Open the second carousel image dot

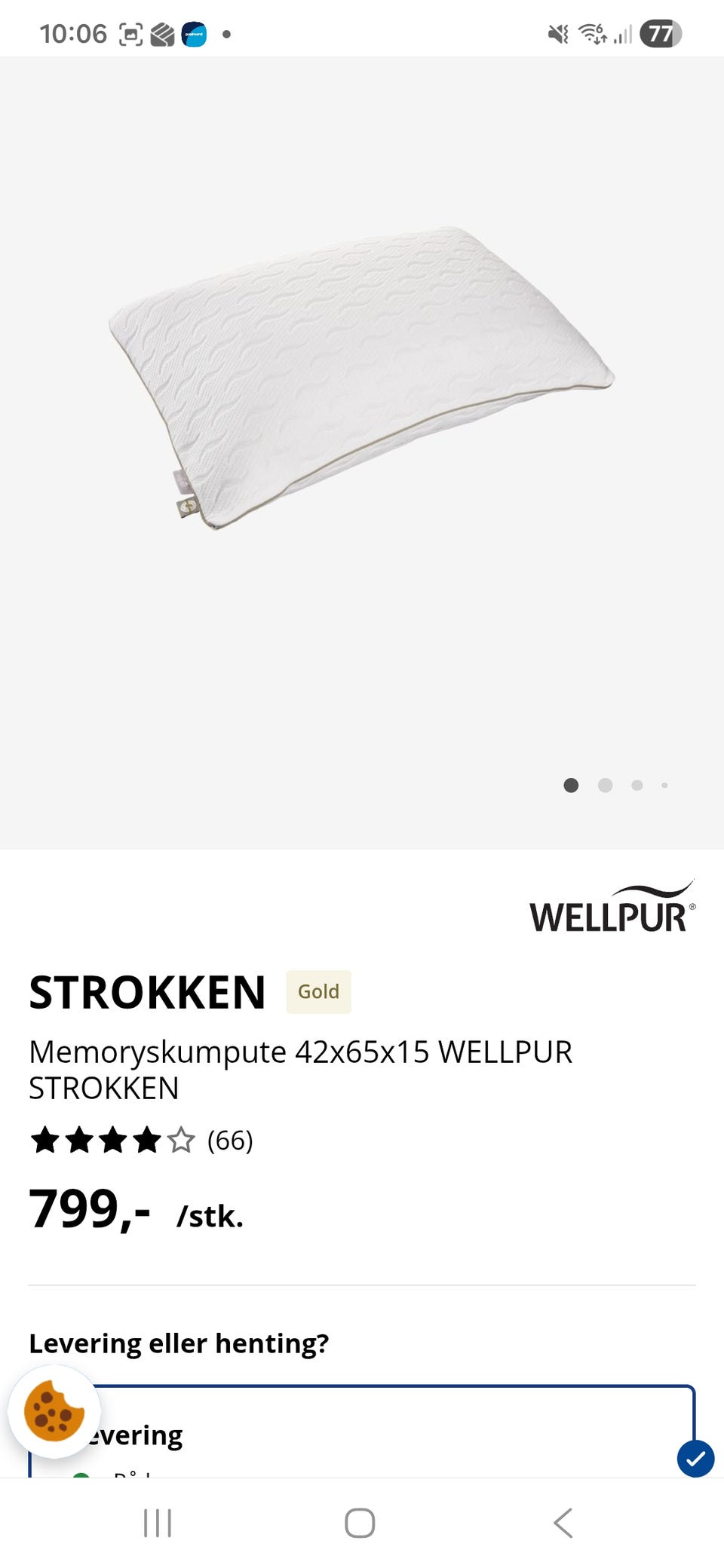pyautogui.click(x=605, y=785)
